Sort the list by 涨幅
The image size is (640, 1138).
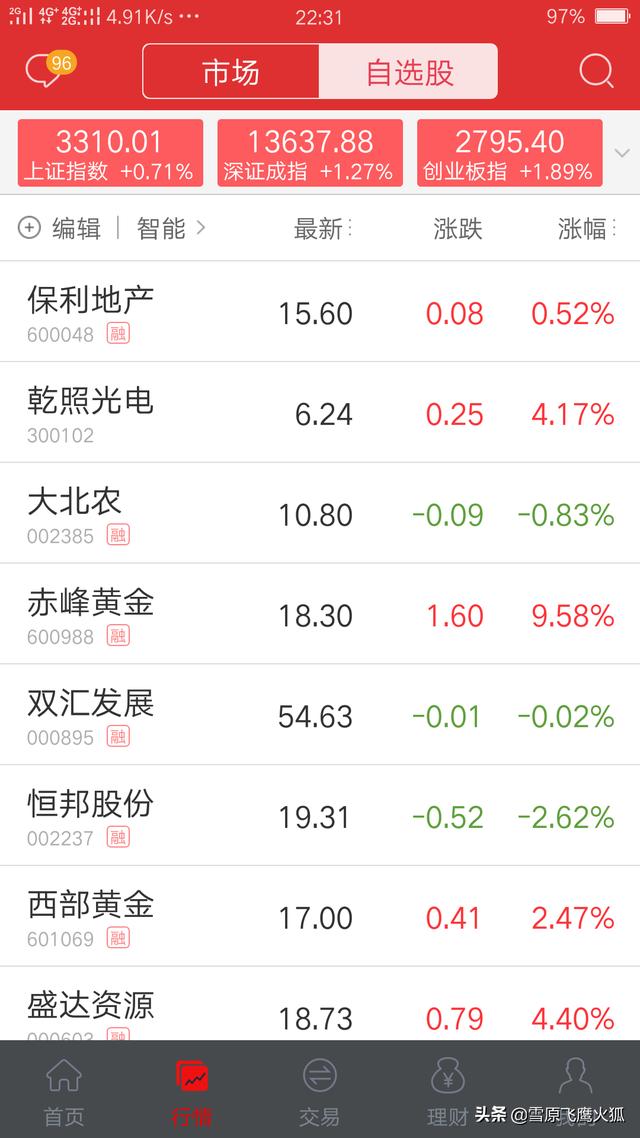tap(583, 229)
